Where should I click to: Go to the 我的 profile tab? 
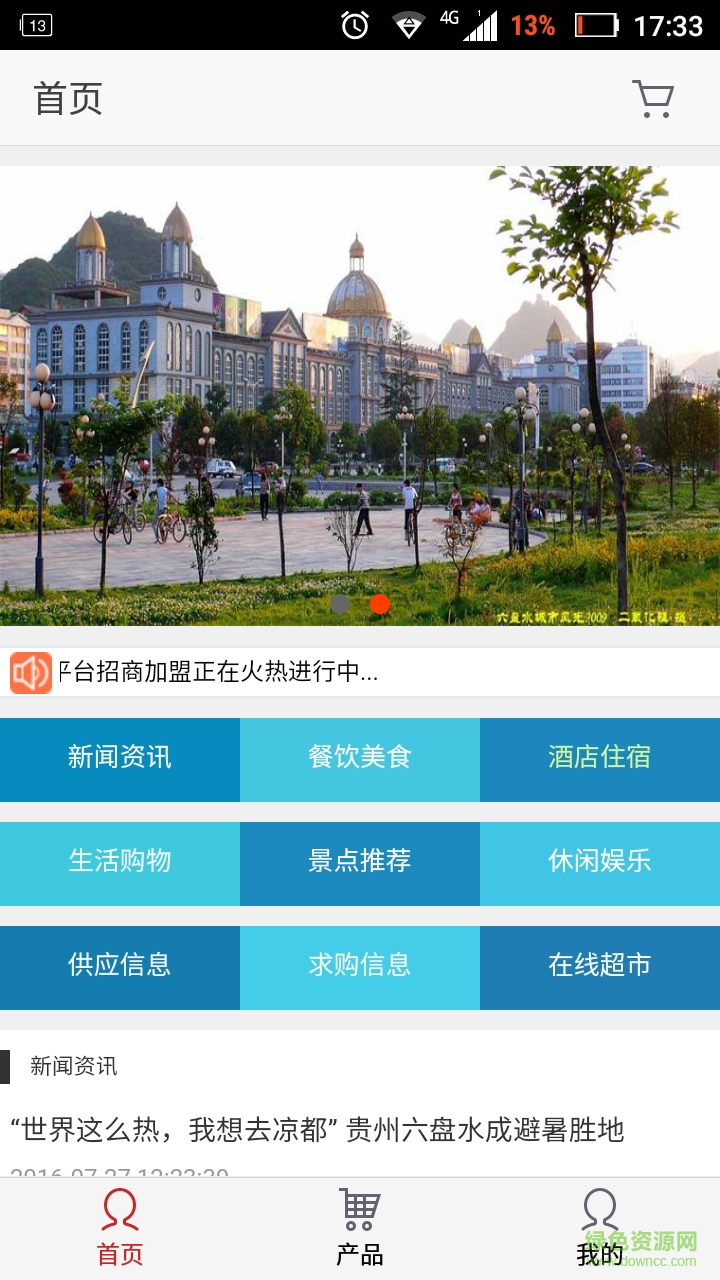click(600, 1228)
